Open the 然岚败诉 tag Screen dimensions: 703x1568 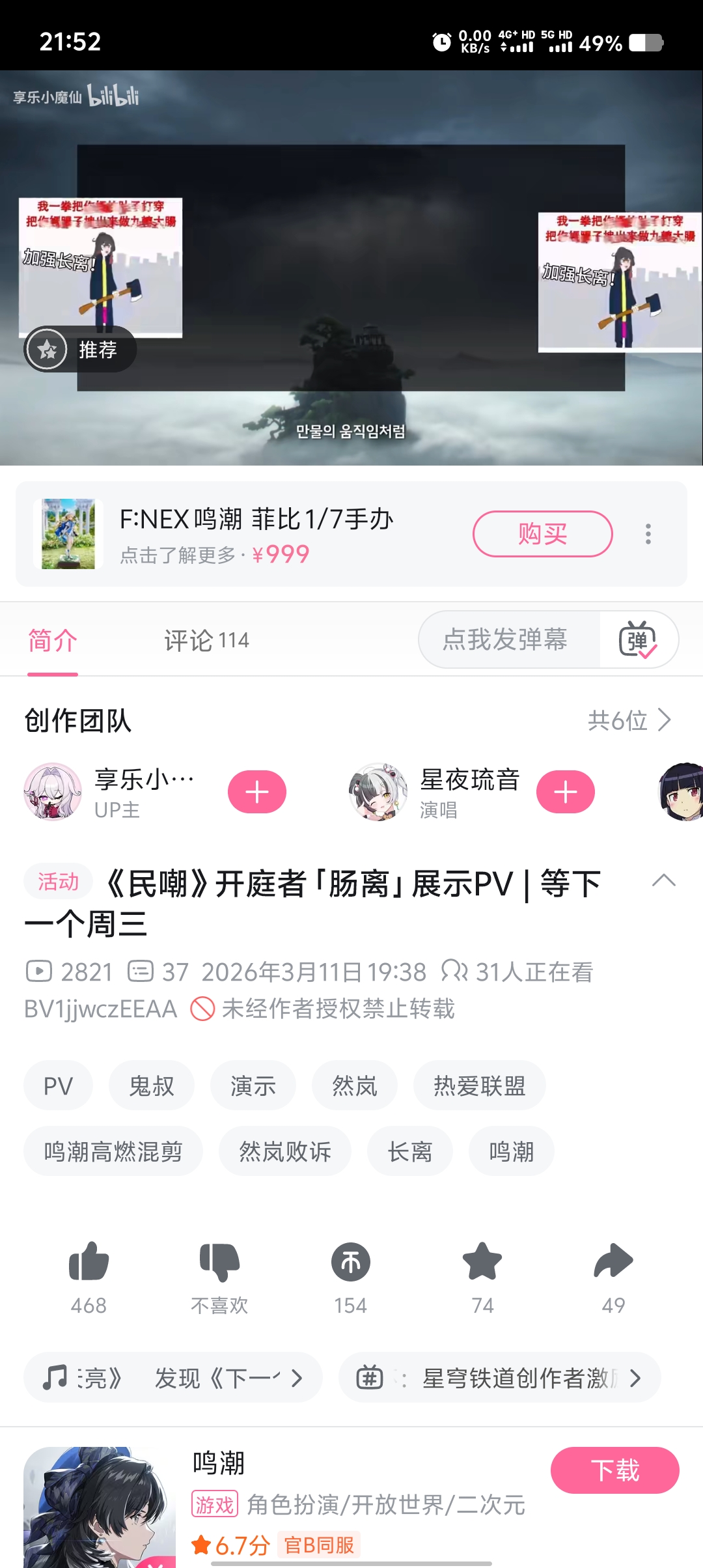click(x=285, y=1151)
